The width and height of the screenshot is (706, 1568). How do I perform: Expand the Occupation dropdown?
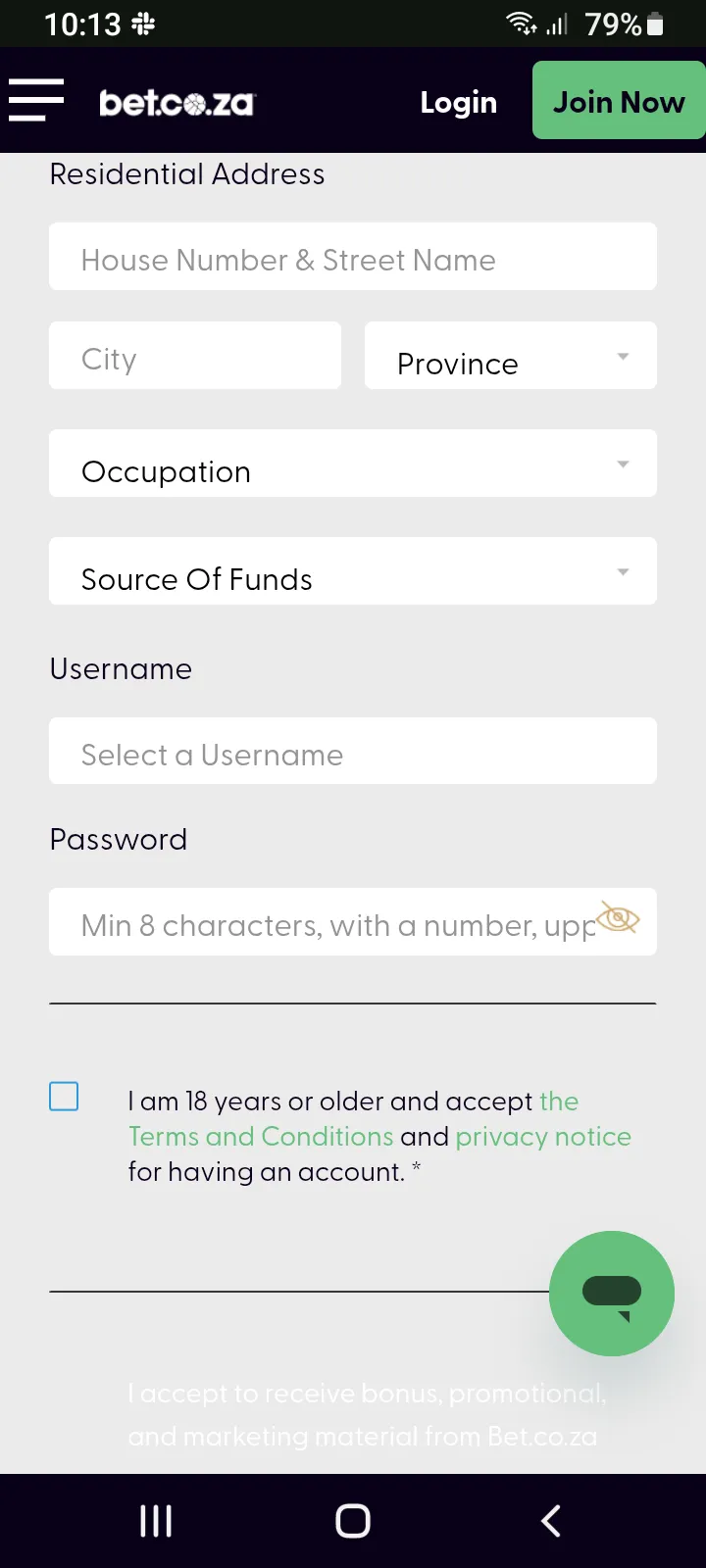(353, 464)
